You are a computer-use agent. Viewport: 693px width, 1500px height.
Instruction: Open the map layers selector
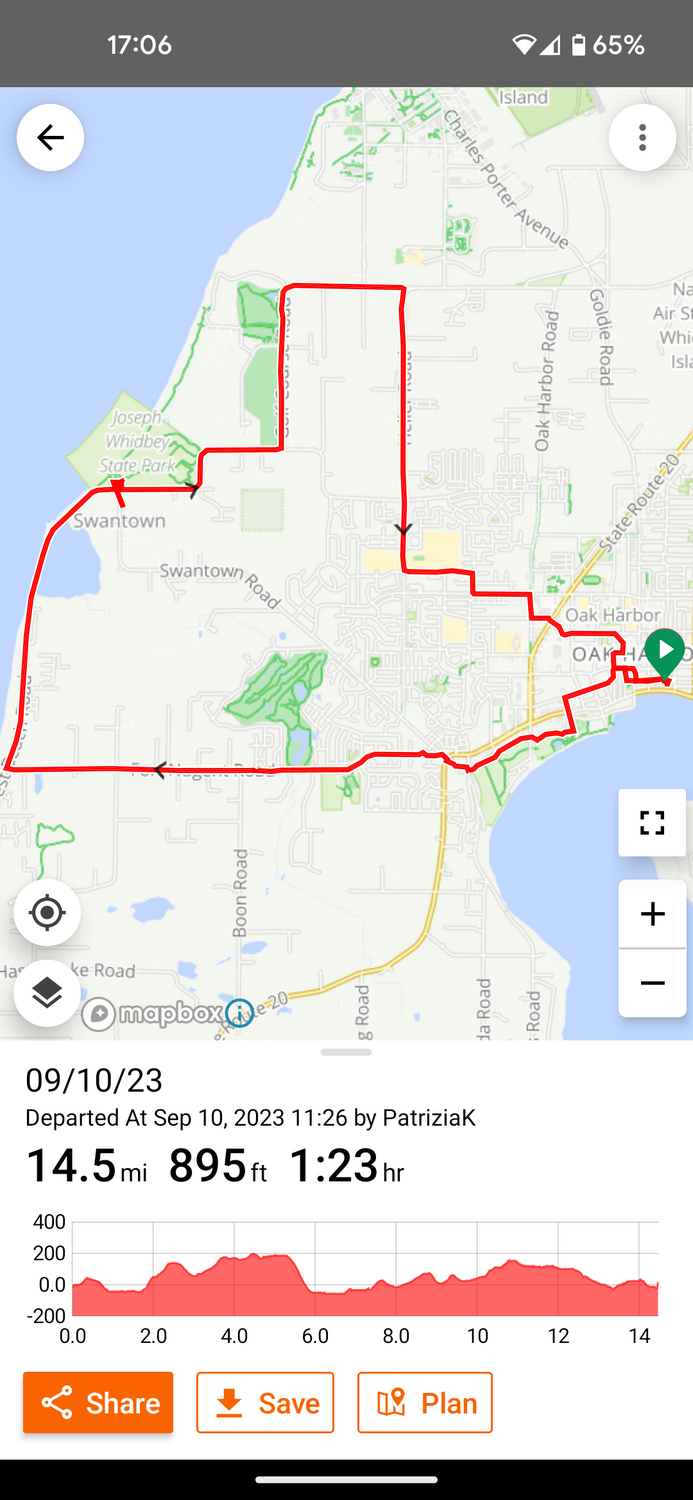[47, 993]
